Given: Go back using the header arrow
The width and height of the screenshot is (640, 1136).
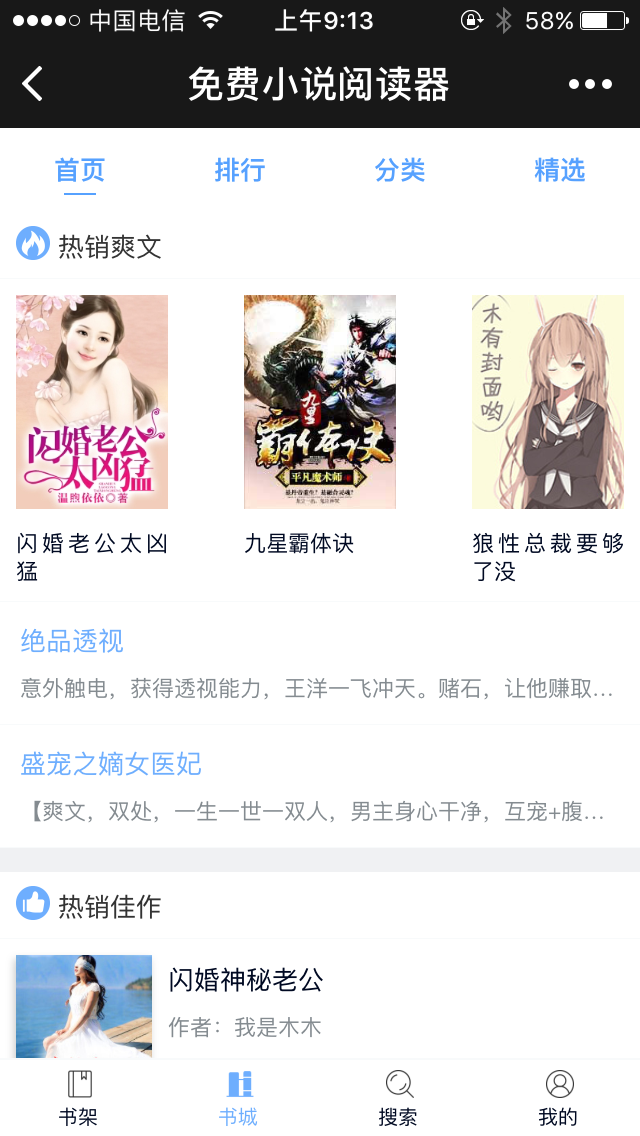Looking at the screenshot, I should (x=33, y=84).
